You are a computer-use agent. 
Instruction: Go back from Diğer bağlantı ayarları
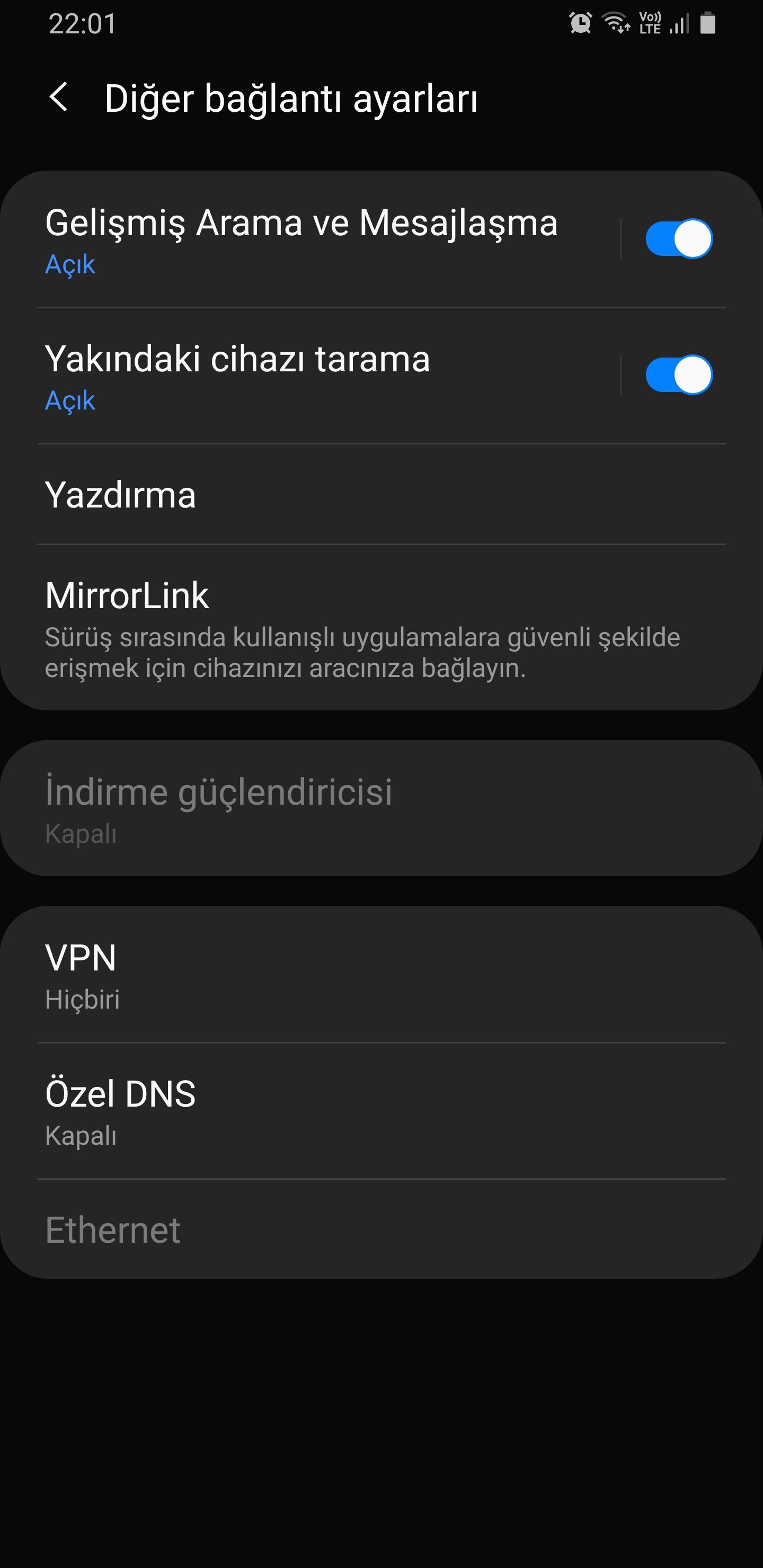59,97
